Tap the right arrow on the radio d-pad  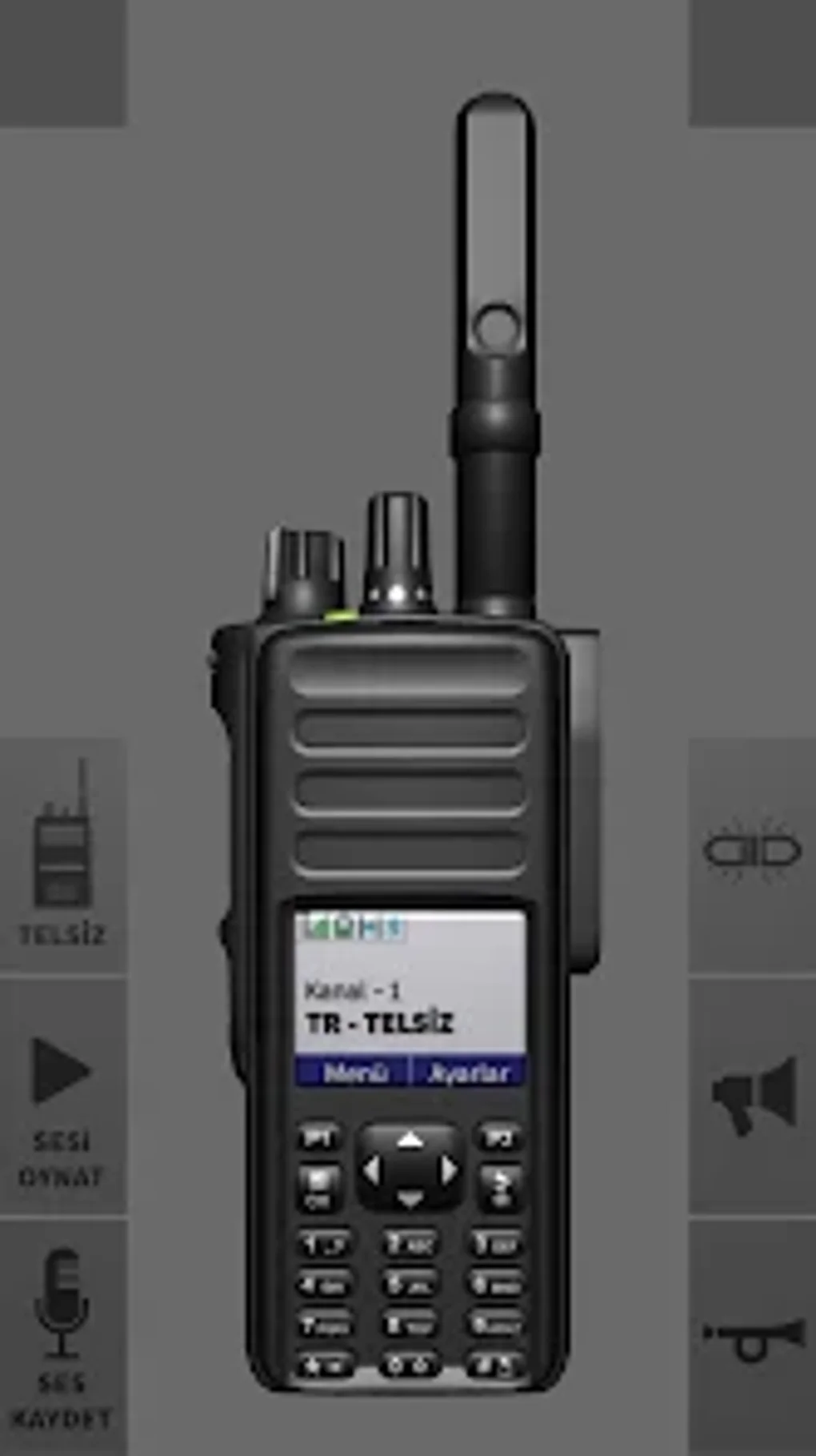coord(449,1170)
